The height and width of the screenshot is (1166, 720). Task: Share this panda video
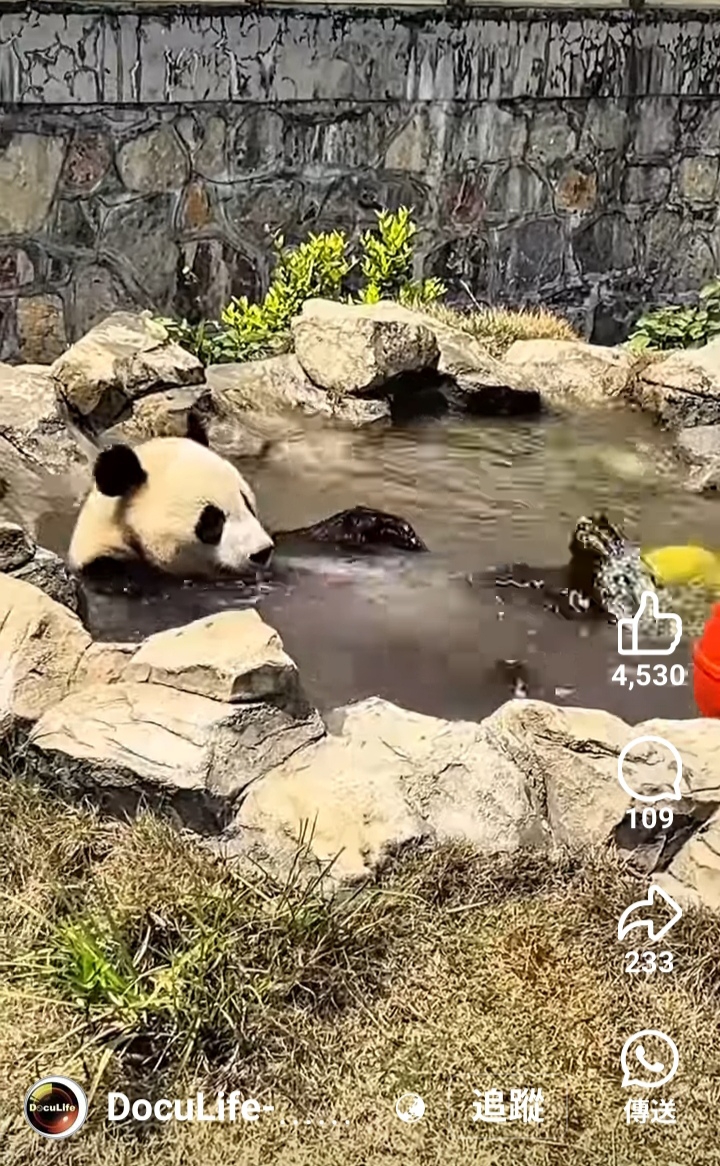point(649,913)
